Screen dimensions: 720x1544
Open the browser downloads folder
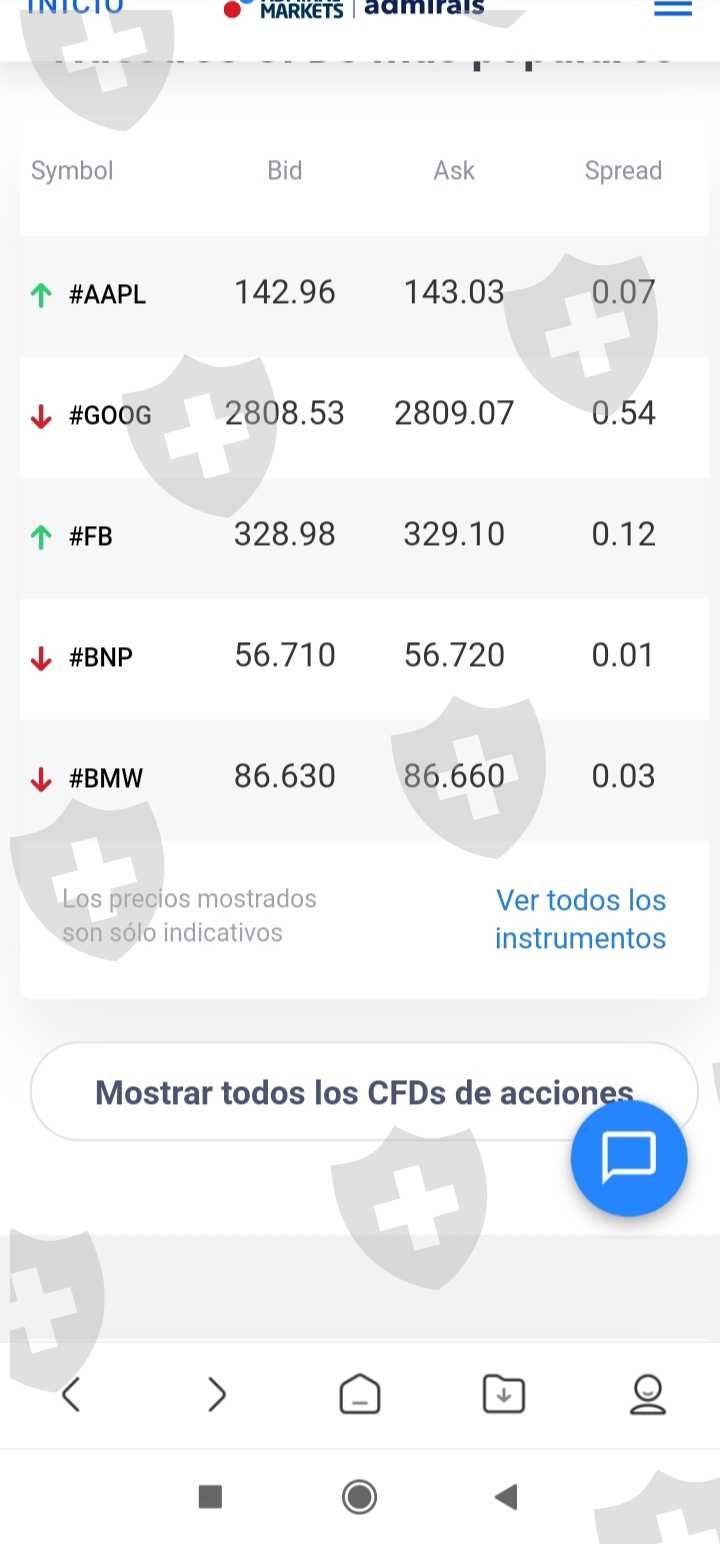coord(504,1394)
